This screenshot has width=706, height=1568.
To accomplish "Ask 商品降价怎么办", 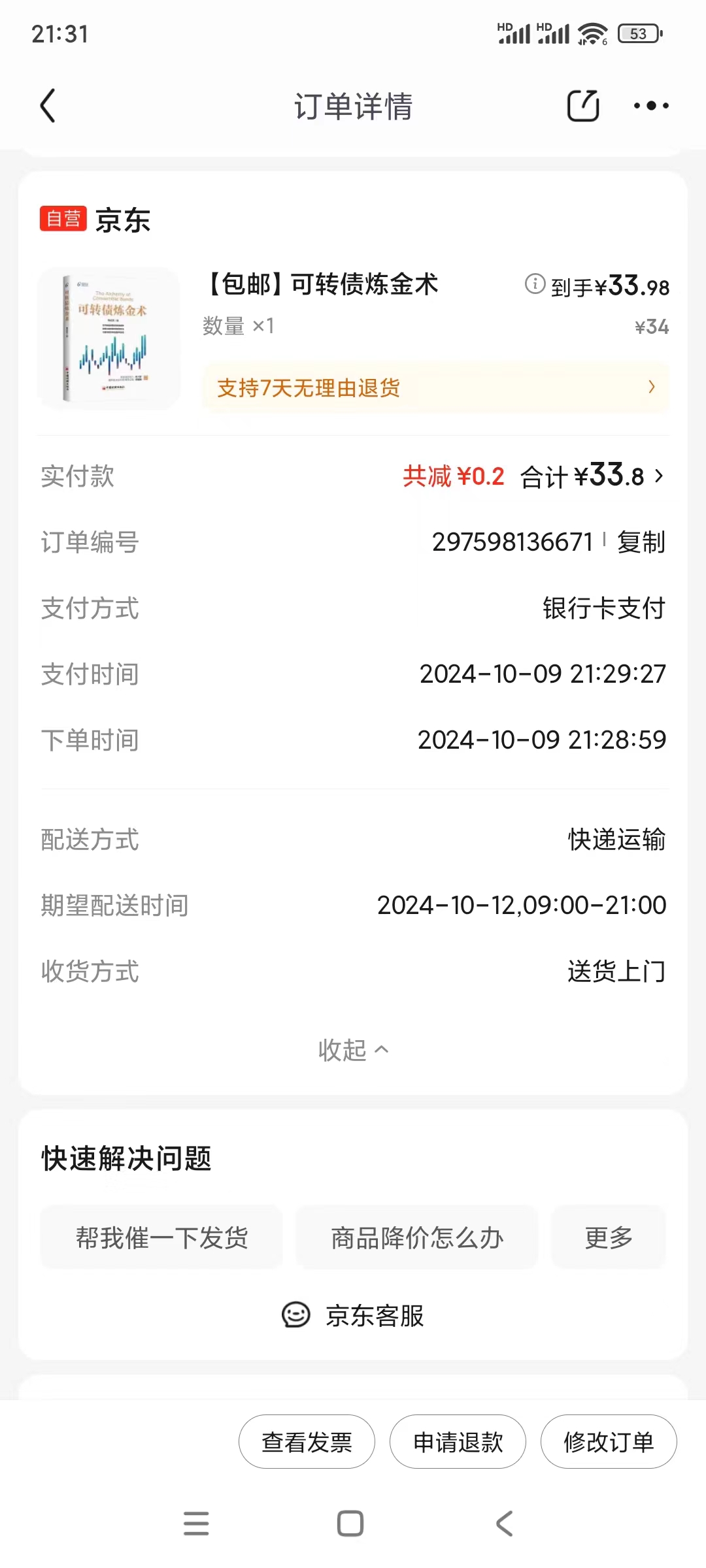I will (x=416, y=1237).
